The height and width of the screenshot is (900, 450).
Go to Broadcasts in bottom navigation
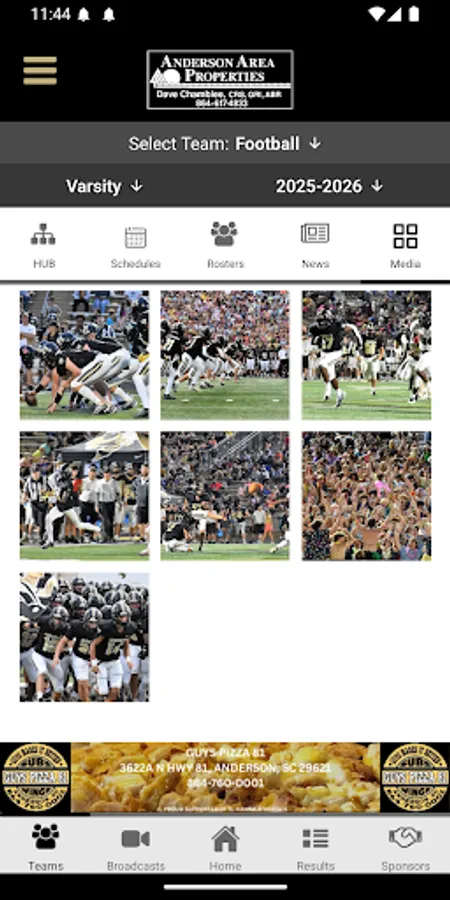[x=135, y=848]
